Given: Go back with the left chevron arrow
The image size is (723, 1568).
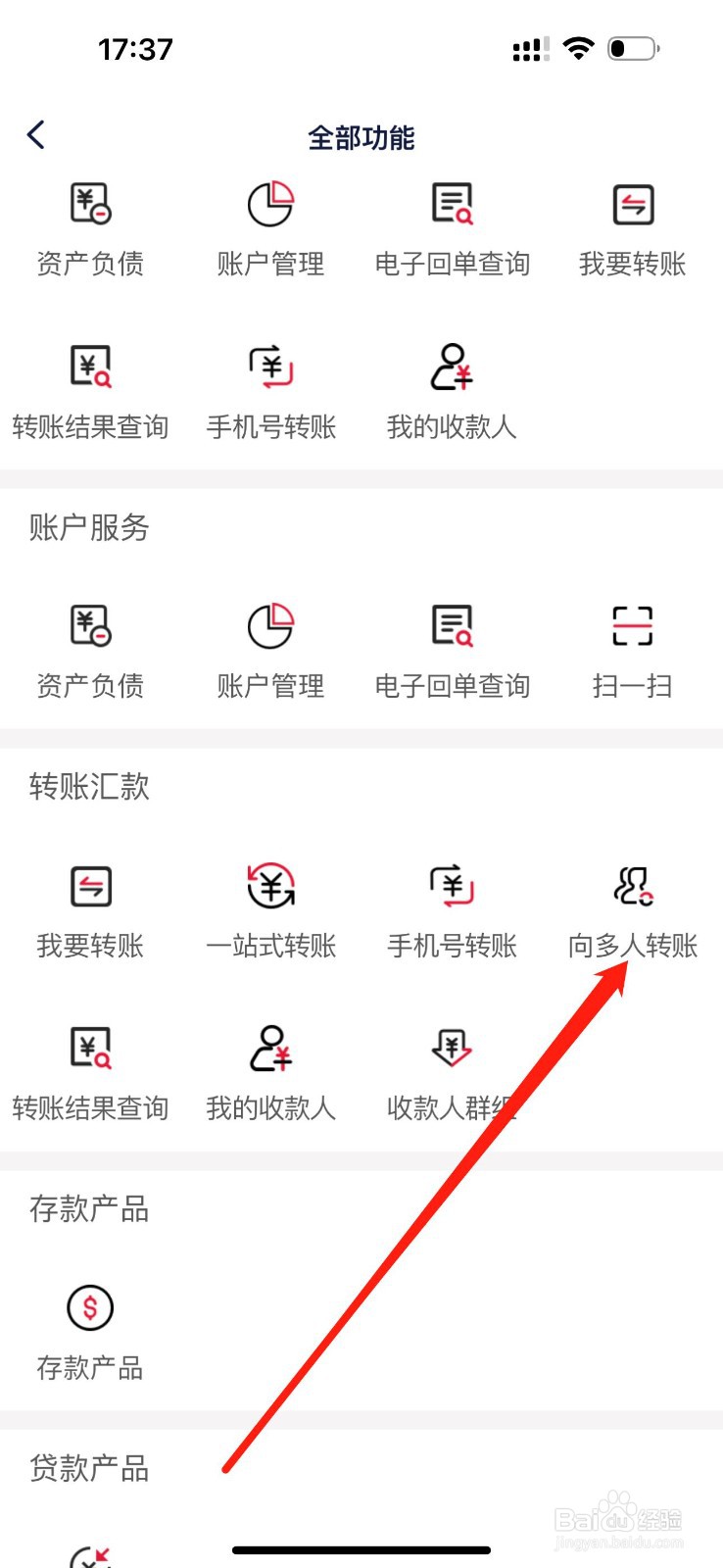Looking at the screenshot, I should click(x=36, y=134).
